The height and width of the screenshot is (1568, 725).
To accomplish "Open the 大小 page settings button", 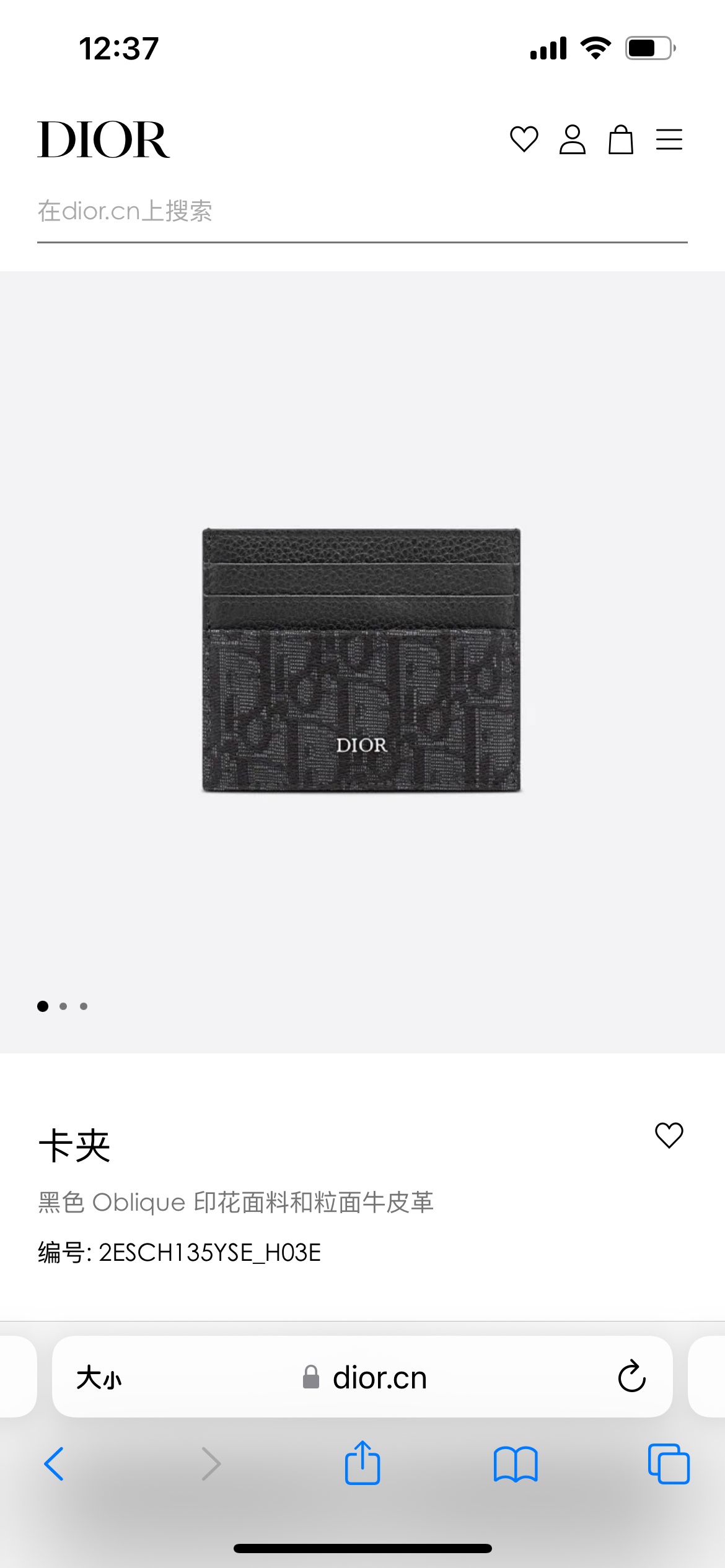I will click(x=99, y=1378).
